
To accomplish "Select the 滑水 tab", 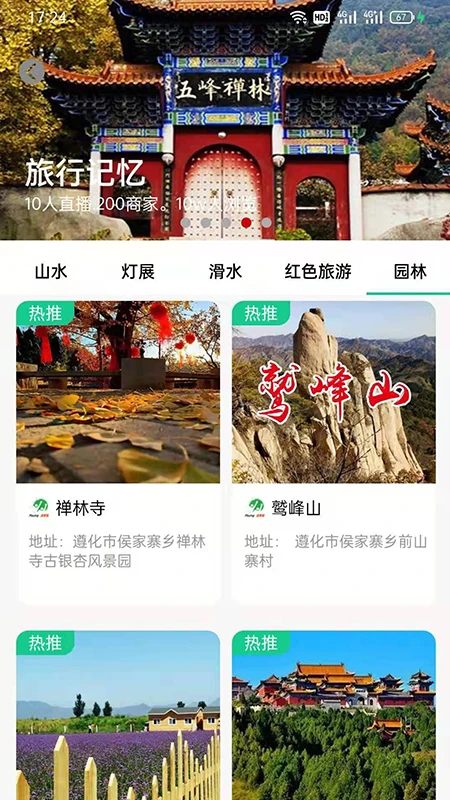I will point(225,271).
